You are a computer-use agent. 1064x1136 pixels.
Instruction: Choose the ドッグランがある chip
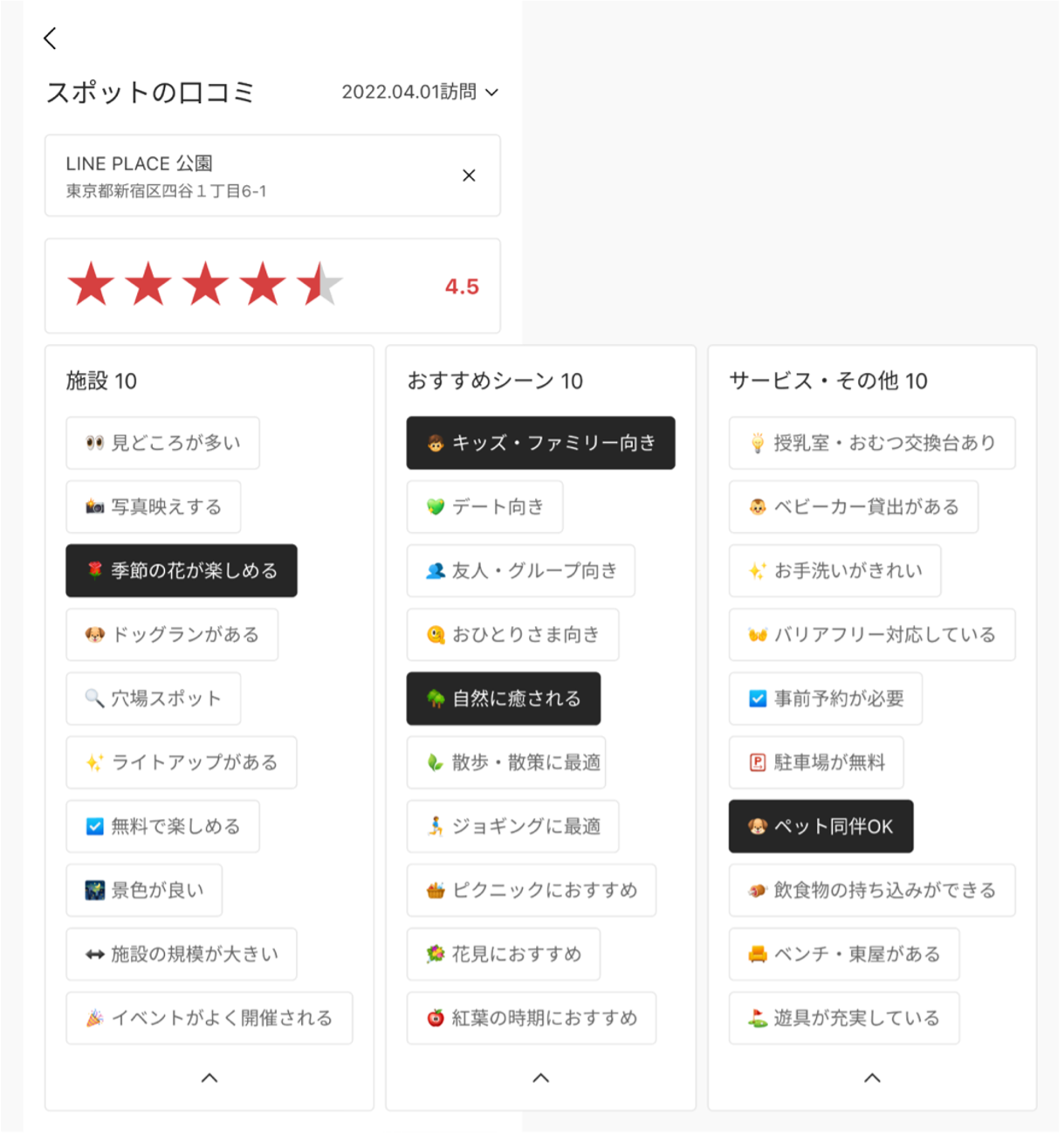[172, 635]
